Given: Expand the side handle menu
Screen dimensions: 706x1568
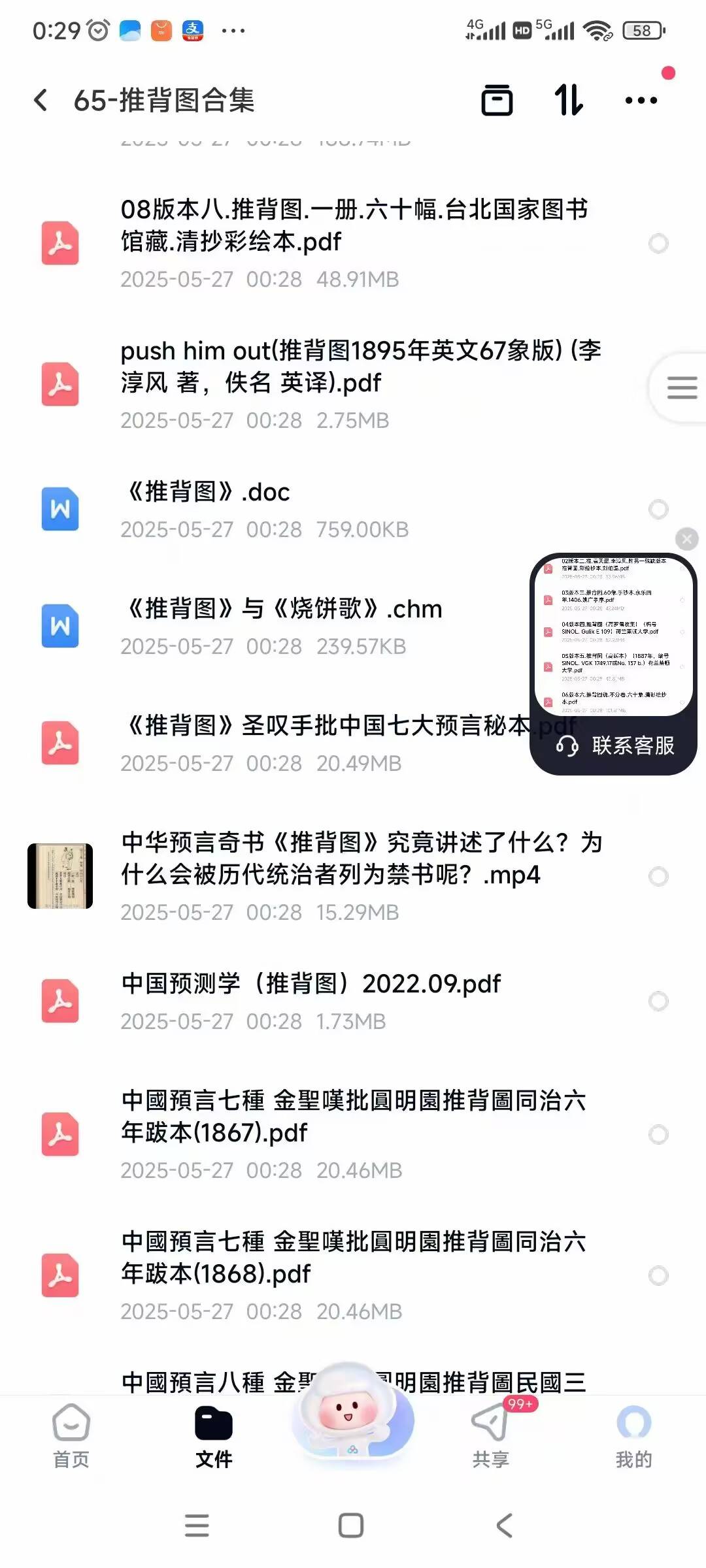Looking at the screenshot, I should (x=681, y=388).
